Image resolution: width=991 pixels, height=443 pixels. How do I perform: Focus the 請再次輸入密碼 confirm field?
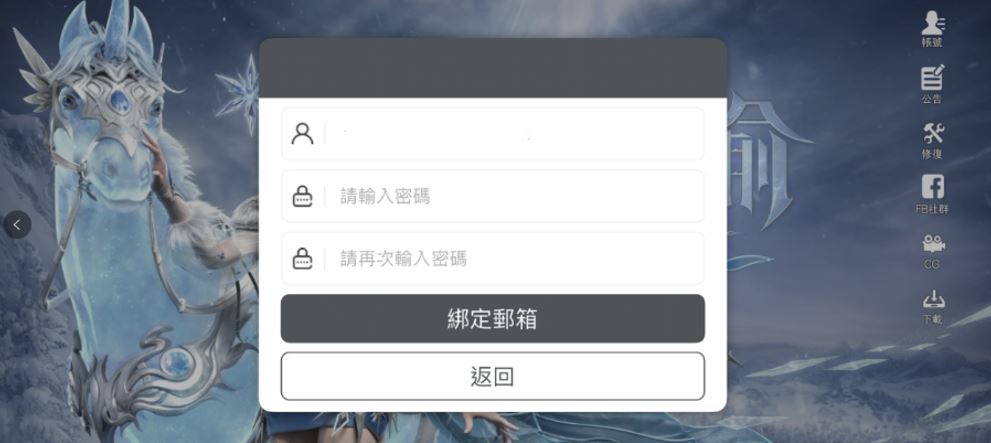[x=510, y=259]
